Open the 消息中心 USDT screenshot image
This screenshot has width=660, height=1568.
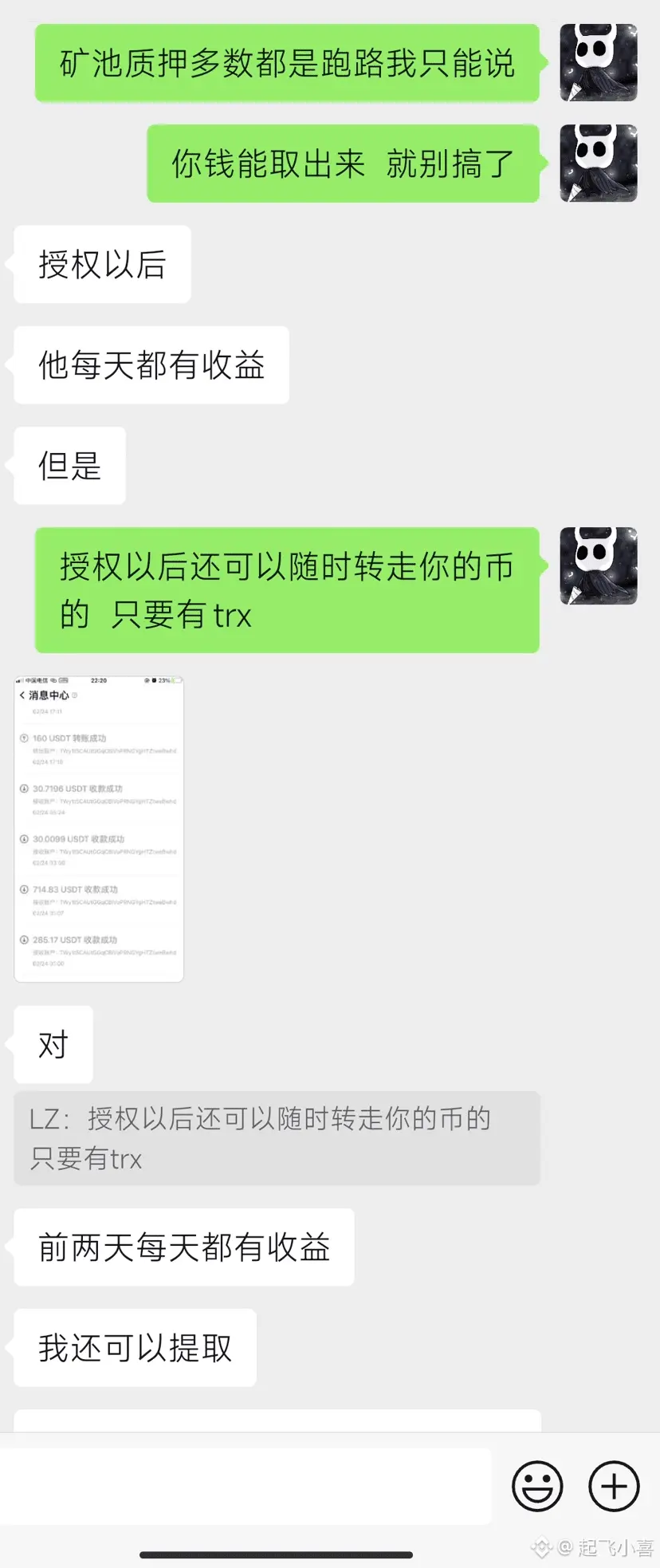pos(98,827)
